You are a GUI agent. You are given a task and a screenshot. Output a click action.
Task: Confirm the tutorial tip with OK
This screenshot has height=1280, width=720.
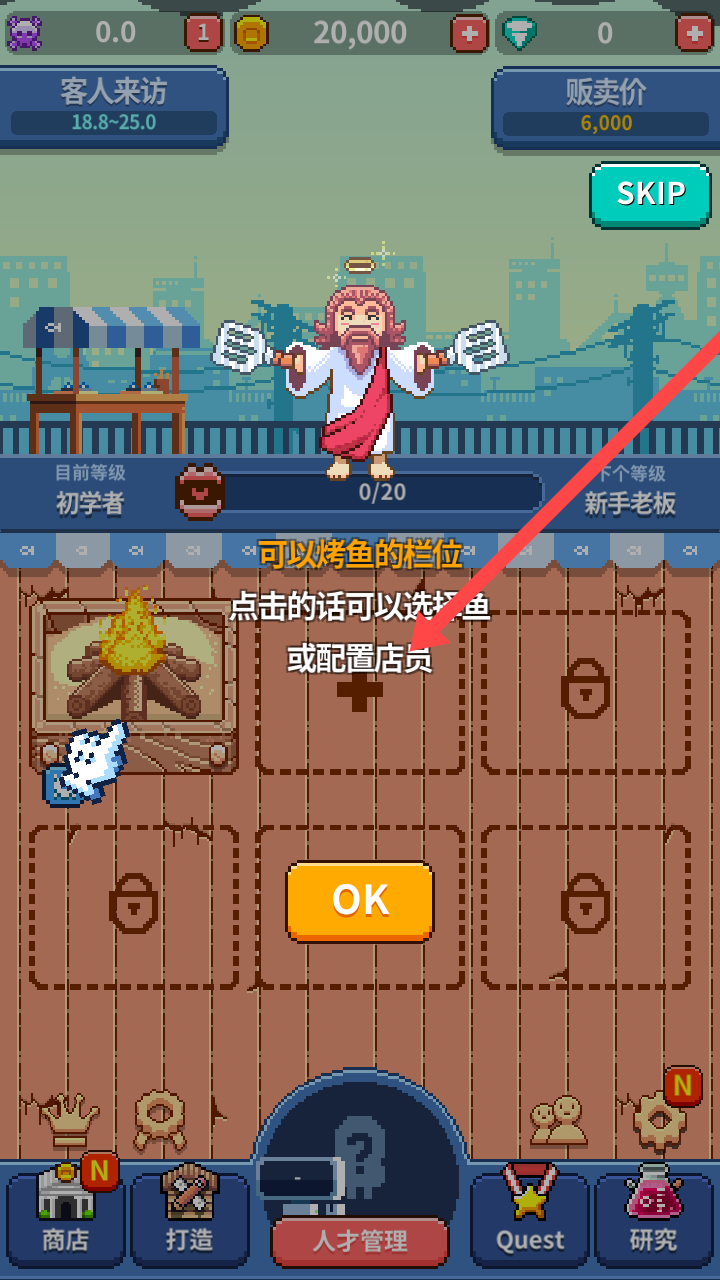click(360, 901)
